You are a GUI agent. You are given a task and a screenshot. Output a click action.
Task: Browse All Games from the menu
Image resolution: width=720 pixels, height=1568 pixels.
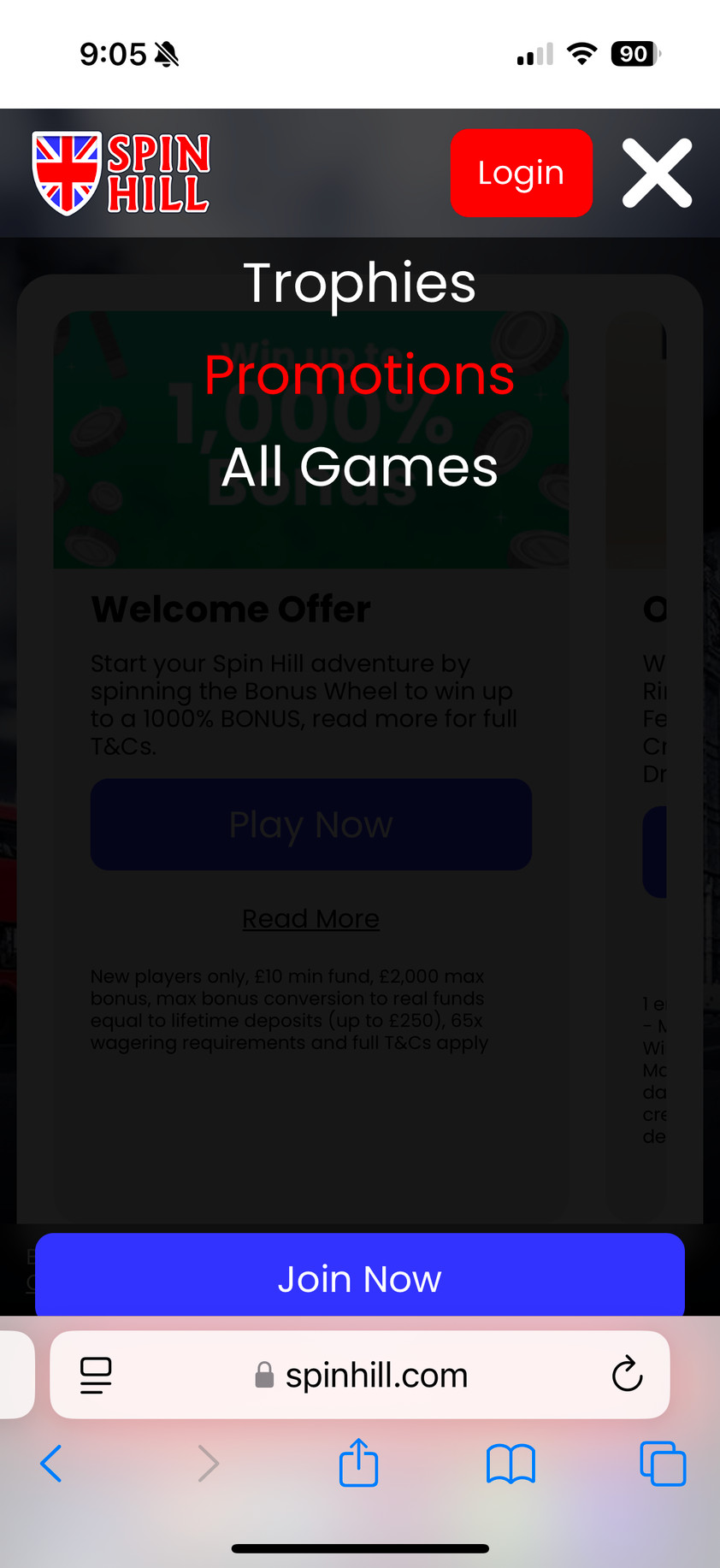pyautogui.click(x=359, y=467)
